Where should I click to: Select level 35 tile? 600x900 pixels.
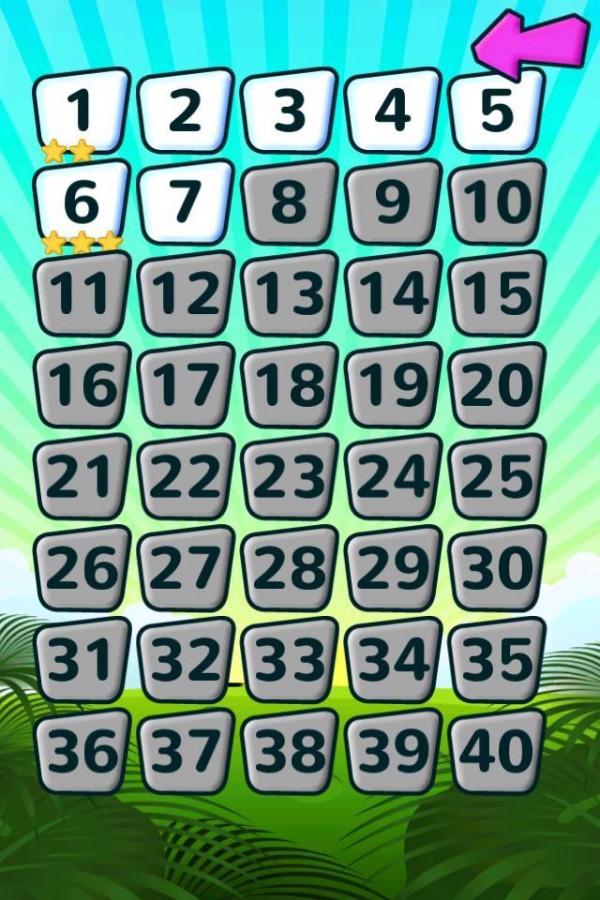click(497, 660)
